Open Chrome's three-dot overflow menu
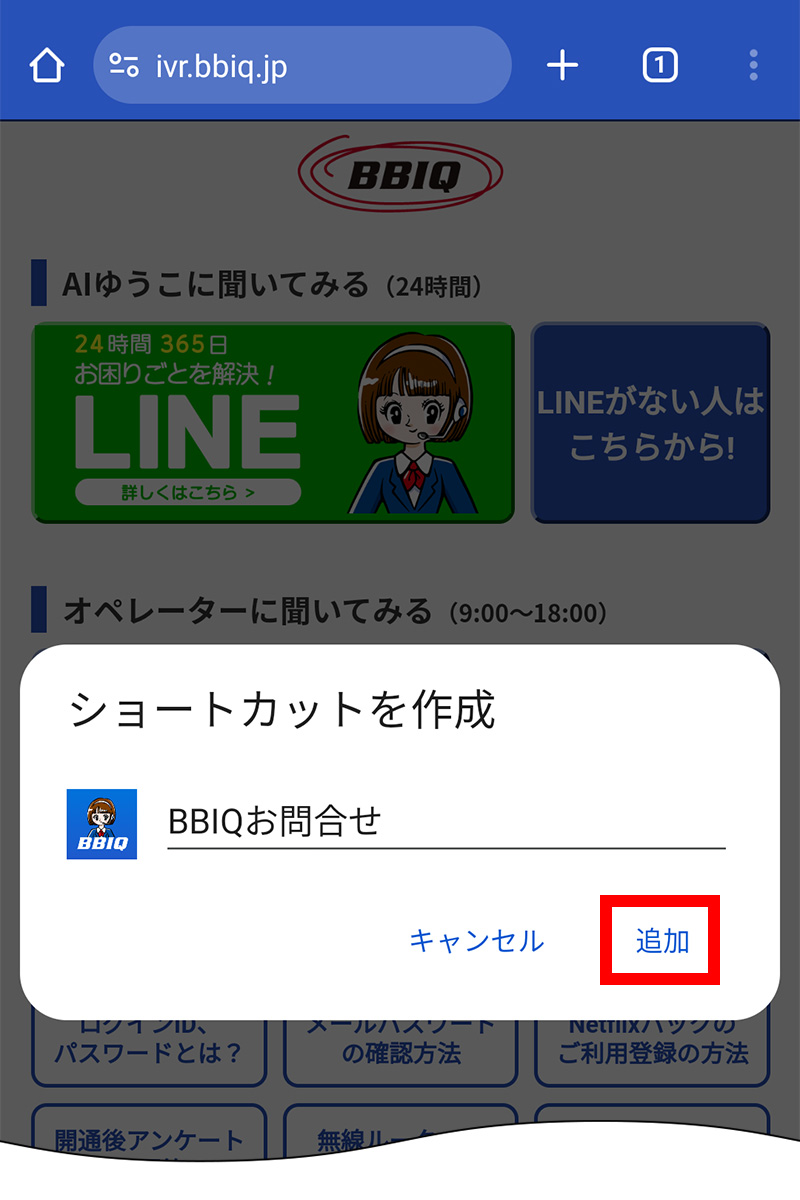Image resolution: width=800 pixels, height=1200 pixels. click(753, 65)
